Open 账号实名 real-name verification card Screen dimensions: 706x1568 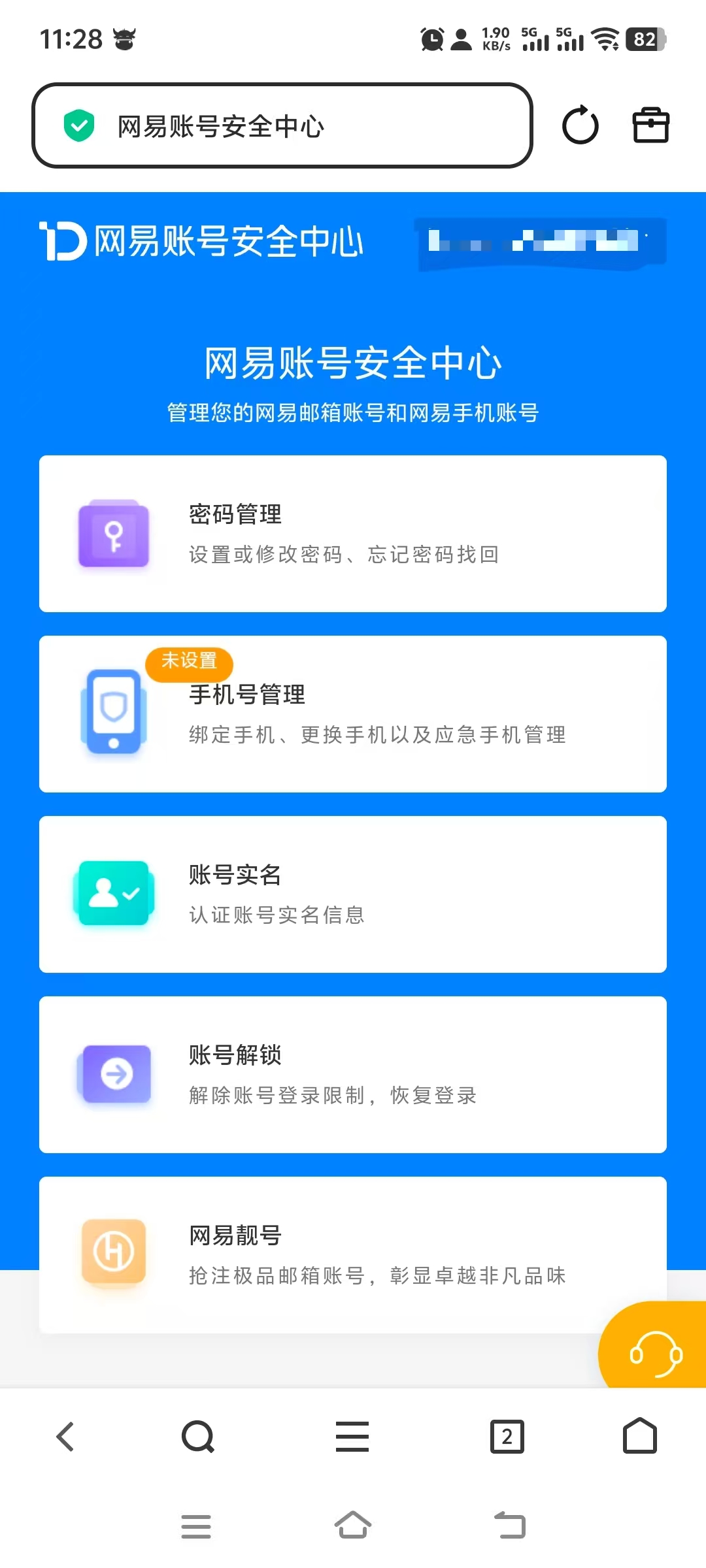click(353, 894)
